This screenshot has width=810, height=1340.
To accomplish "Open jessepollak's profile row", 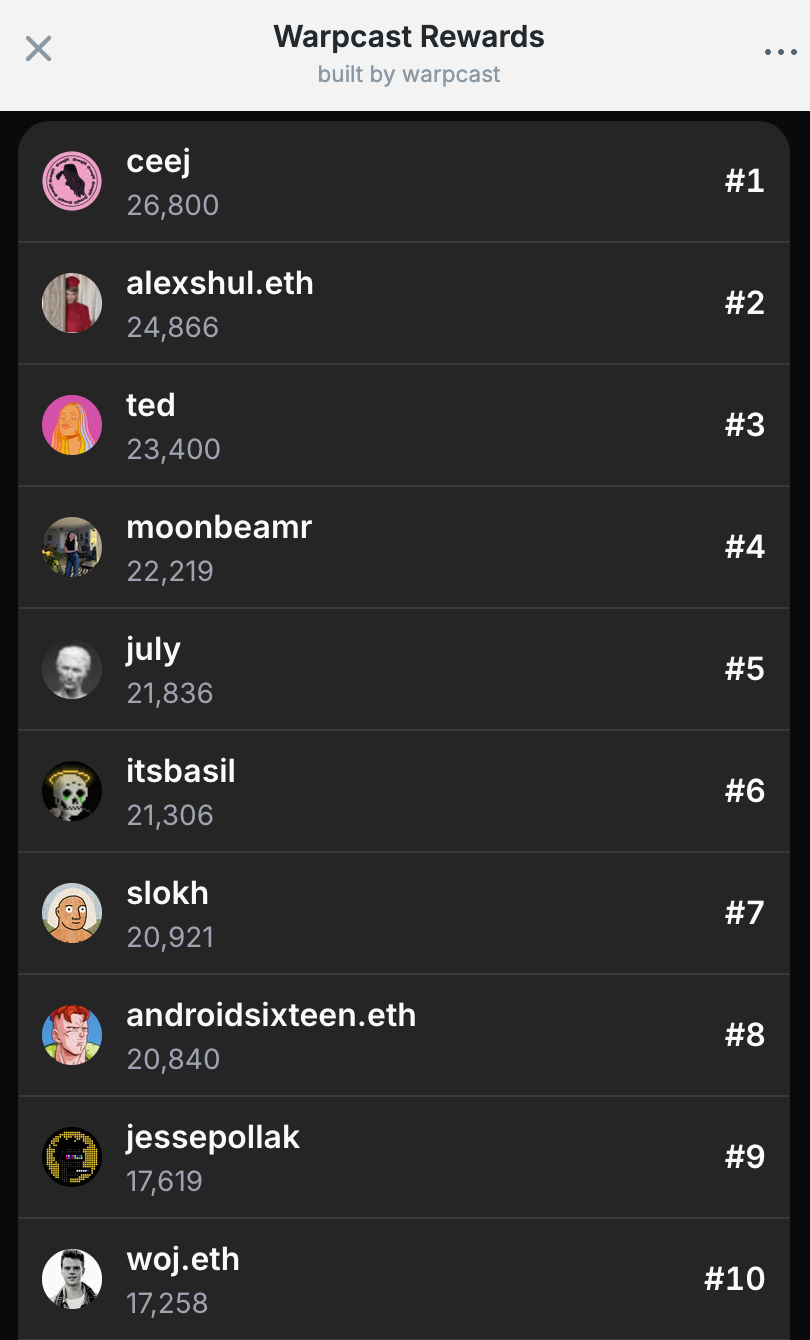I will coord(404,1157).
